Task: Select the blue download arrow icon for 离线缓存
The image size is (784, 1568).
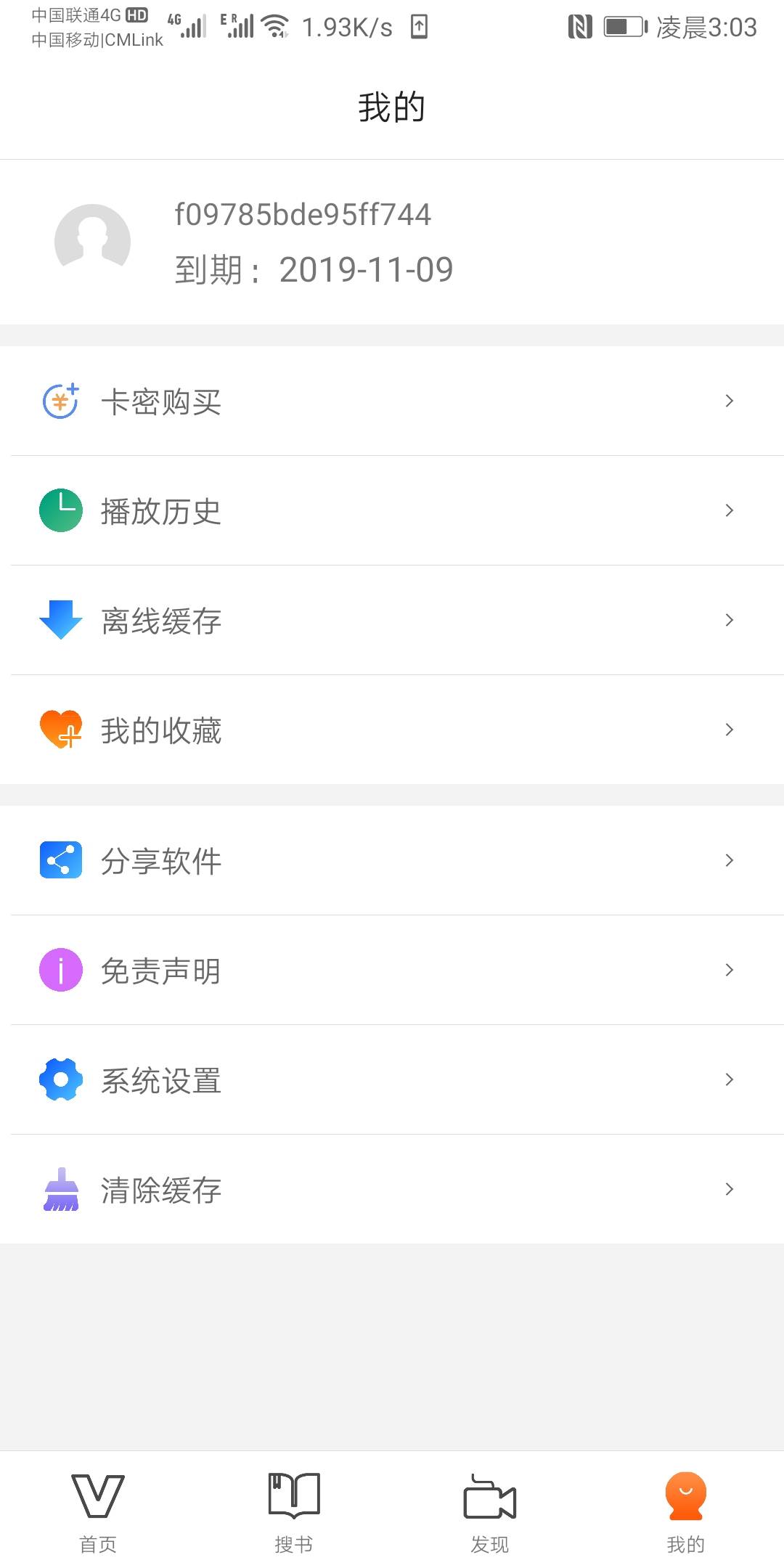Action: [x=61, y=620]
